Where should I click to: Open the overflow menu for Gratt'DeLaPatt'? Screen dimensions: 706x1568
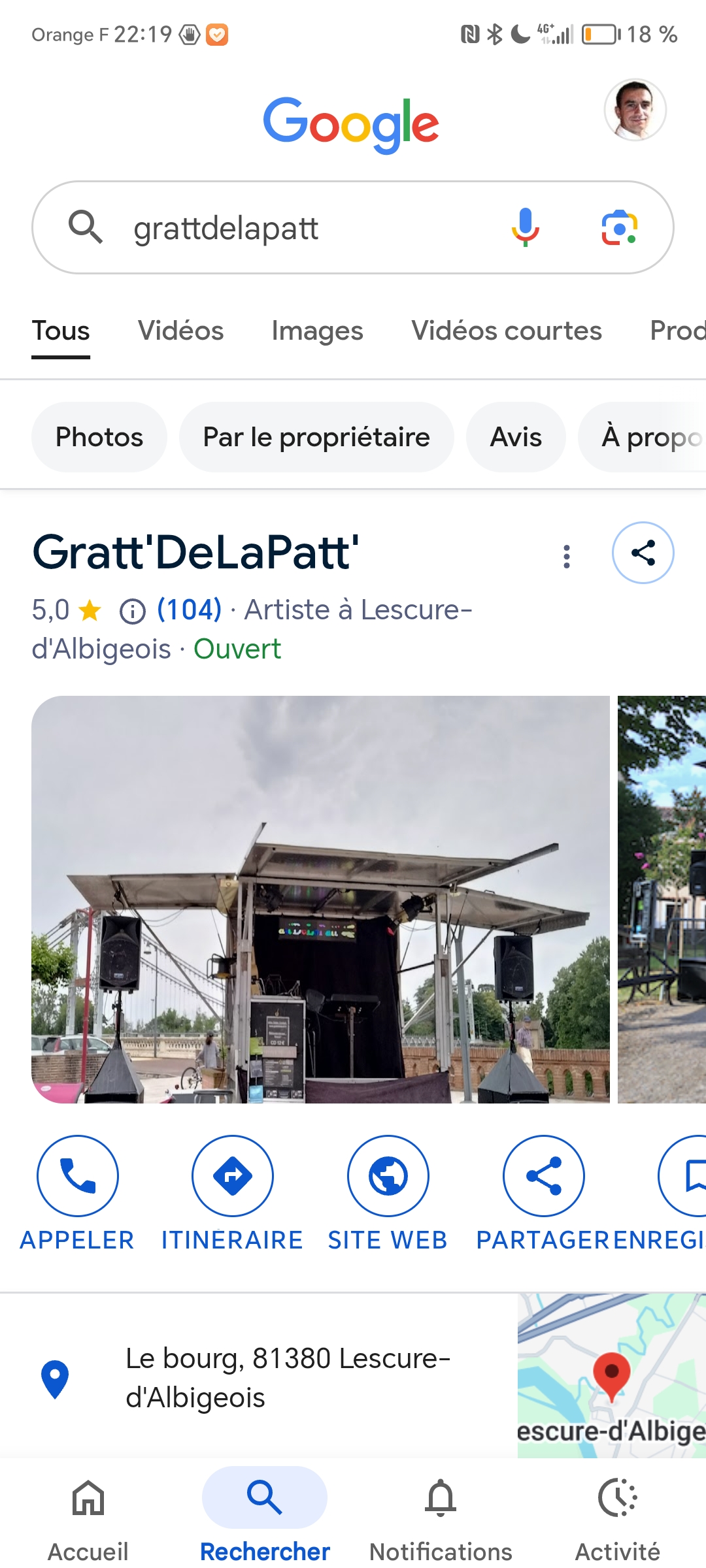click(x=567, y=556)
